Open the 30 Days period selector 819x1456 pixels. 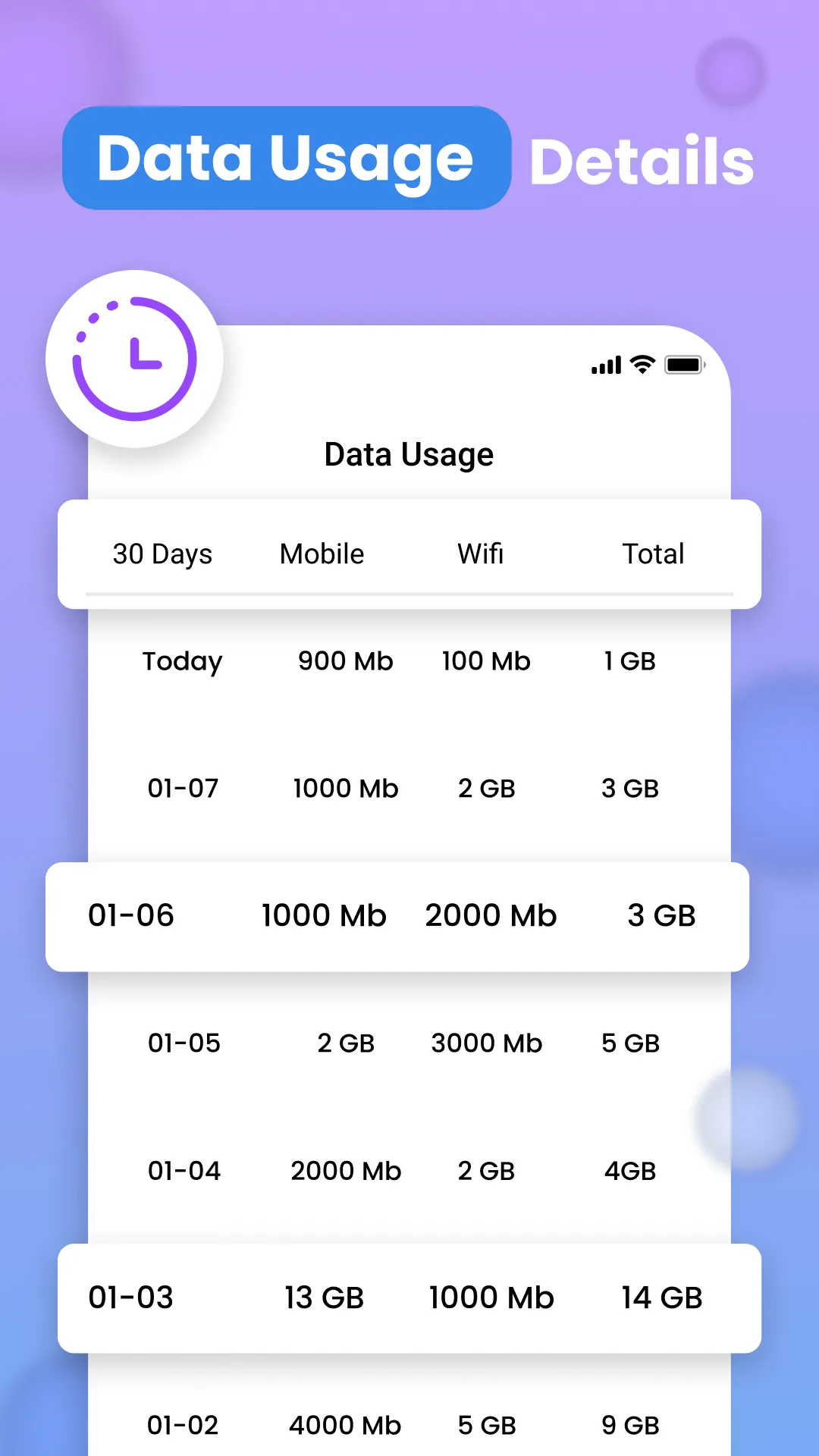(x=162, y=554)
